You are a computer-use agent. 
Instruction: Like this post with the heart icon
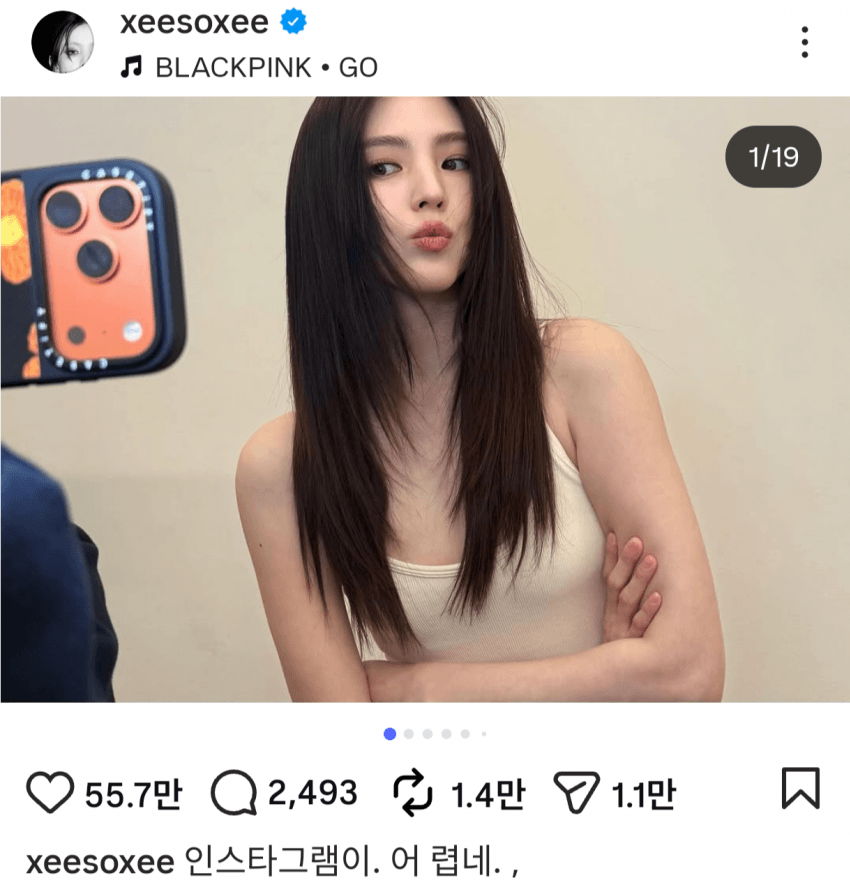coord(50,793)
